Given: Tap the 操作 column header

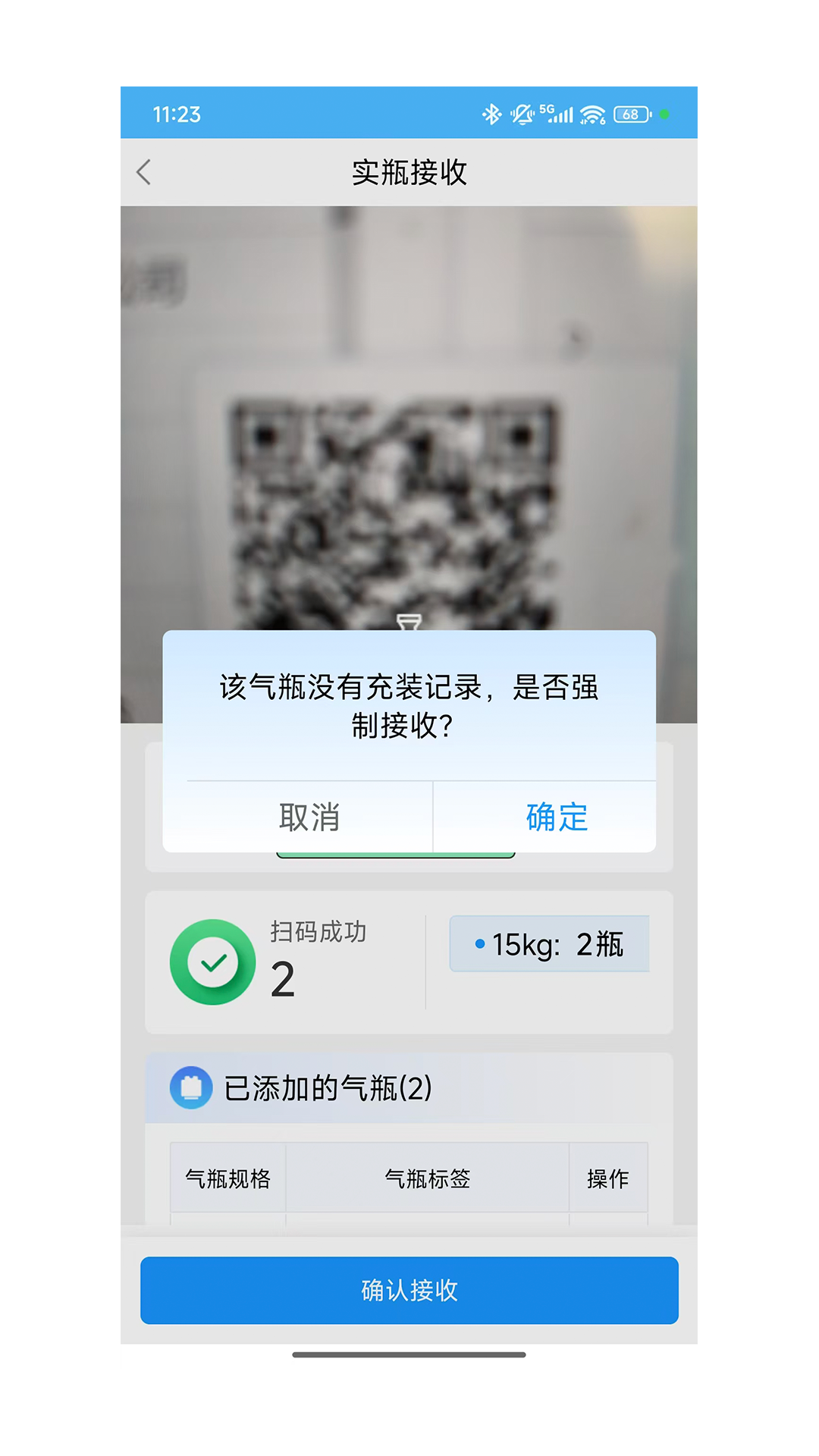Looking at the screenshot, I should click(x=608, y=1178).
